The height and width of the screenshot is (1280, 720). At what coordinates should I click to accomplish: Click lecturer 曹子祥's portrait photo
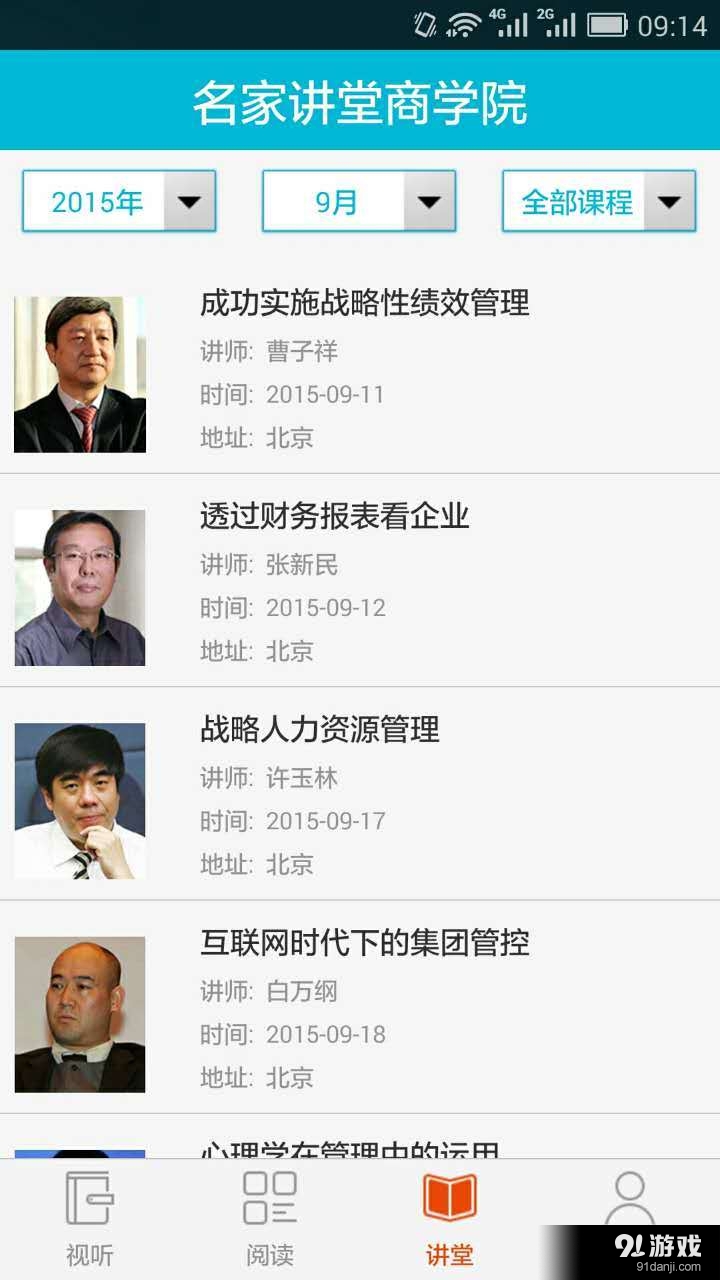coord(79,372)
